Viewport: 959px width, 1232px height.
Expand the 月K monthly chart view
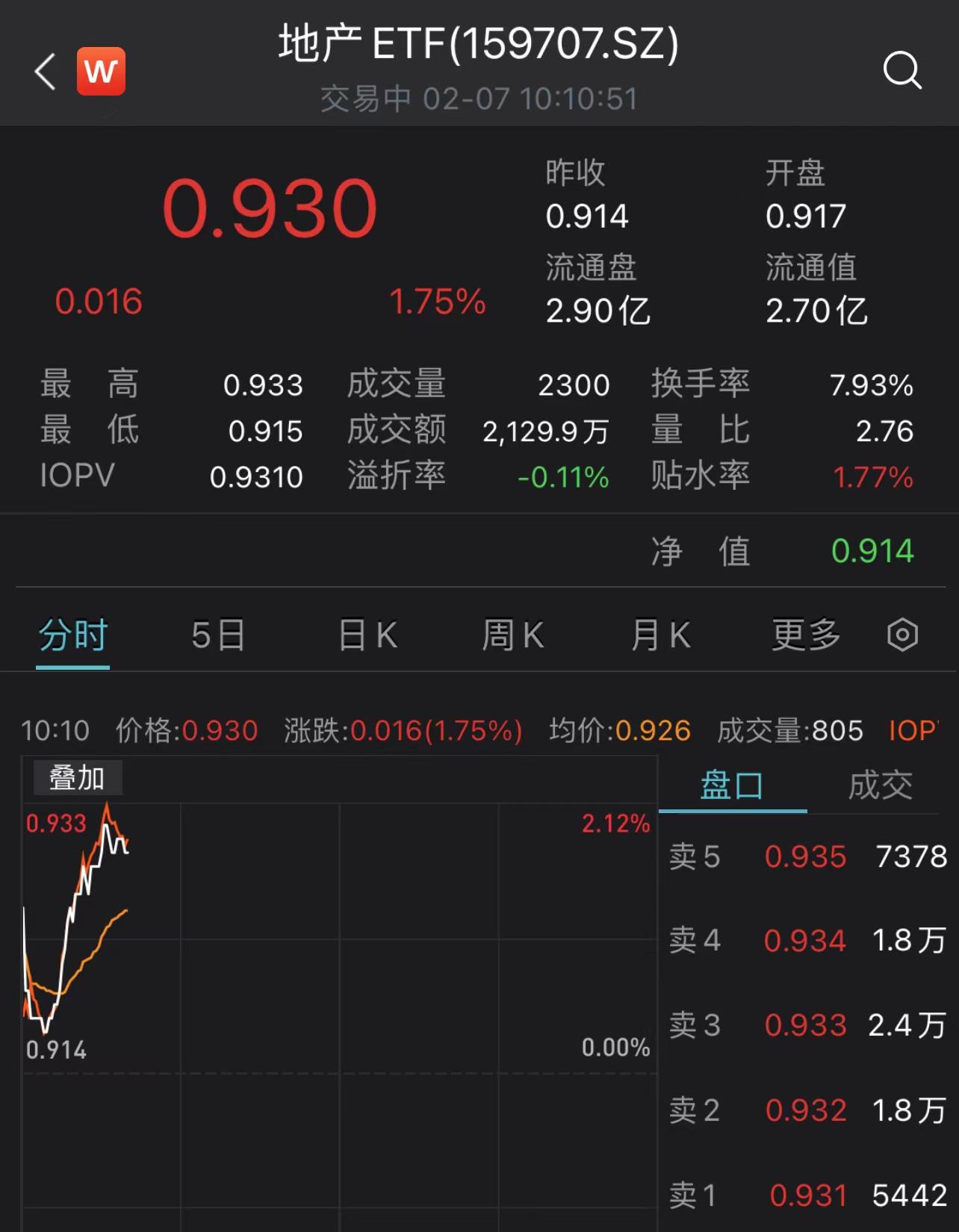(x=659, y=635)
